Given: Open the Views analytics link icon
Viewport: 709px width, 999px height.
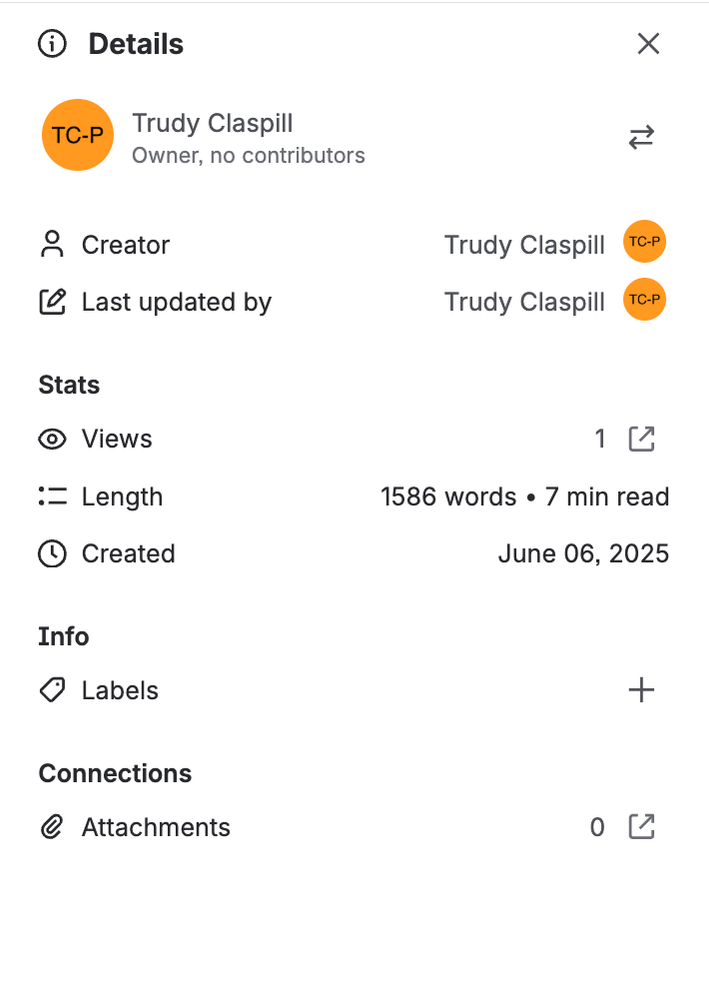Looking at the screenshot, I should pos(641,439).
